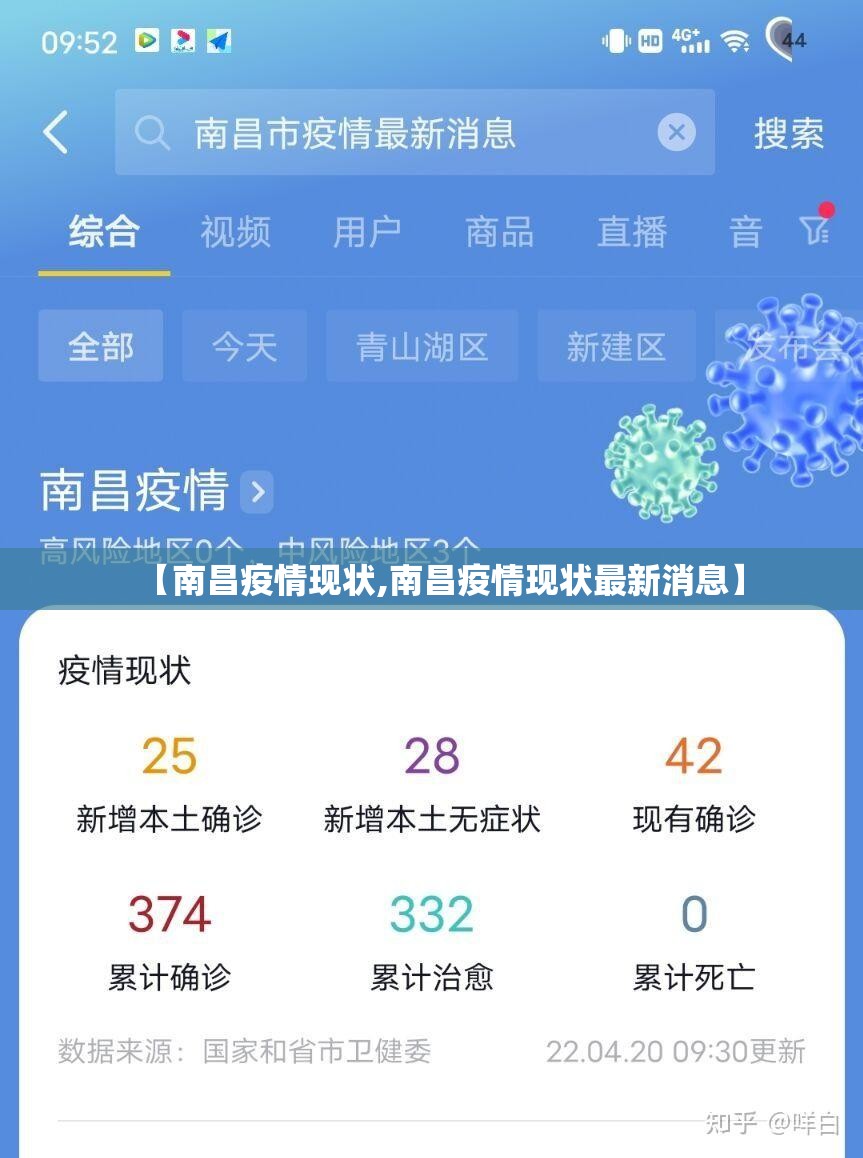
Task: Choose the 青山湖区 chip
Action: (x=422, y=347)
